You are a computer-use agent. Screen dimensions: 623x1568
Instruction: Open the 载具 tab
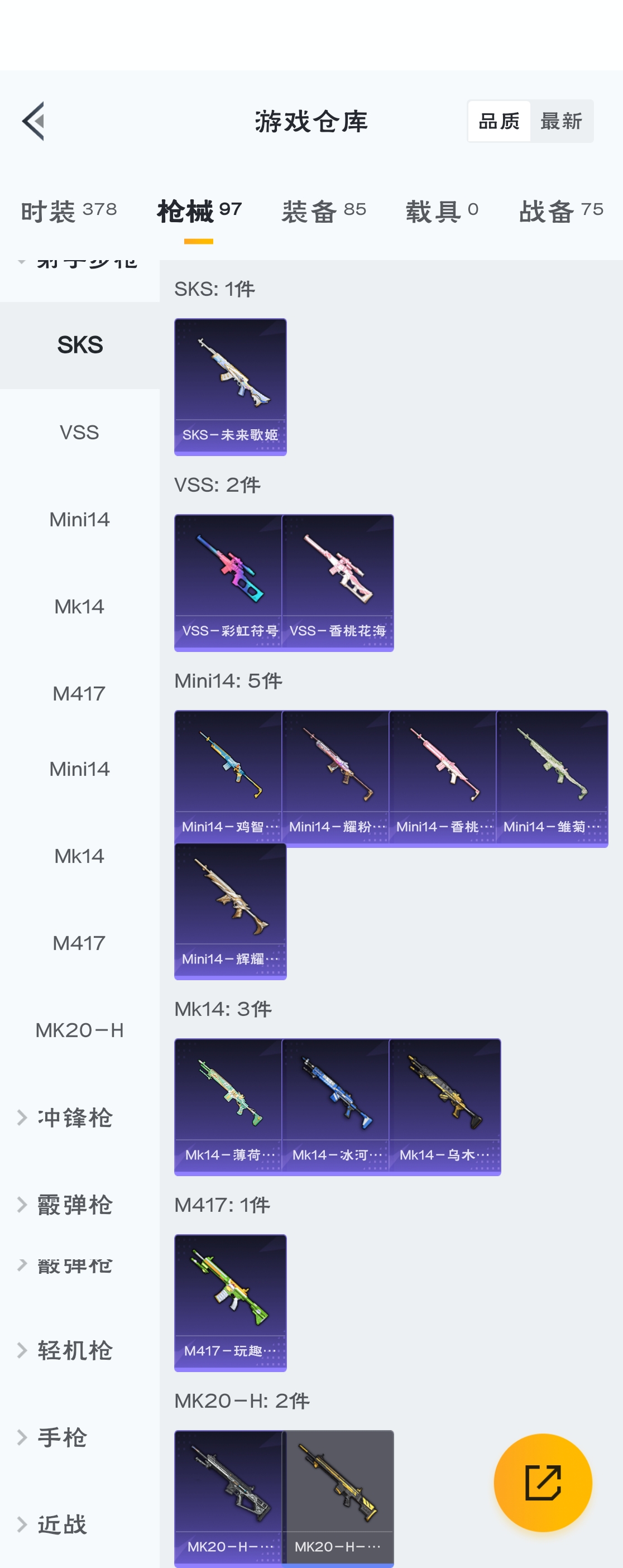(442, 210)
